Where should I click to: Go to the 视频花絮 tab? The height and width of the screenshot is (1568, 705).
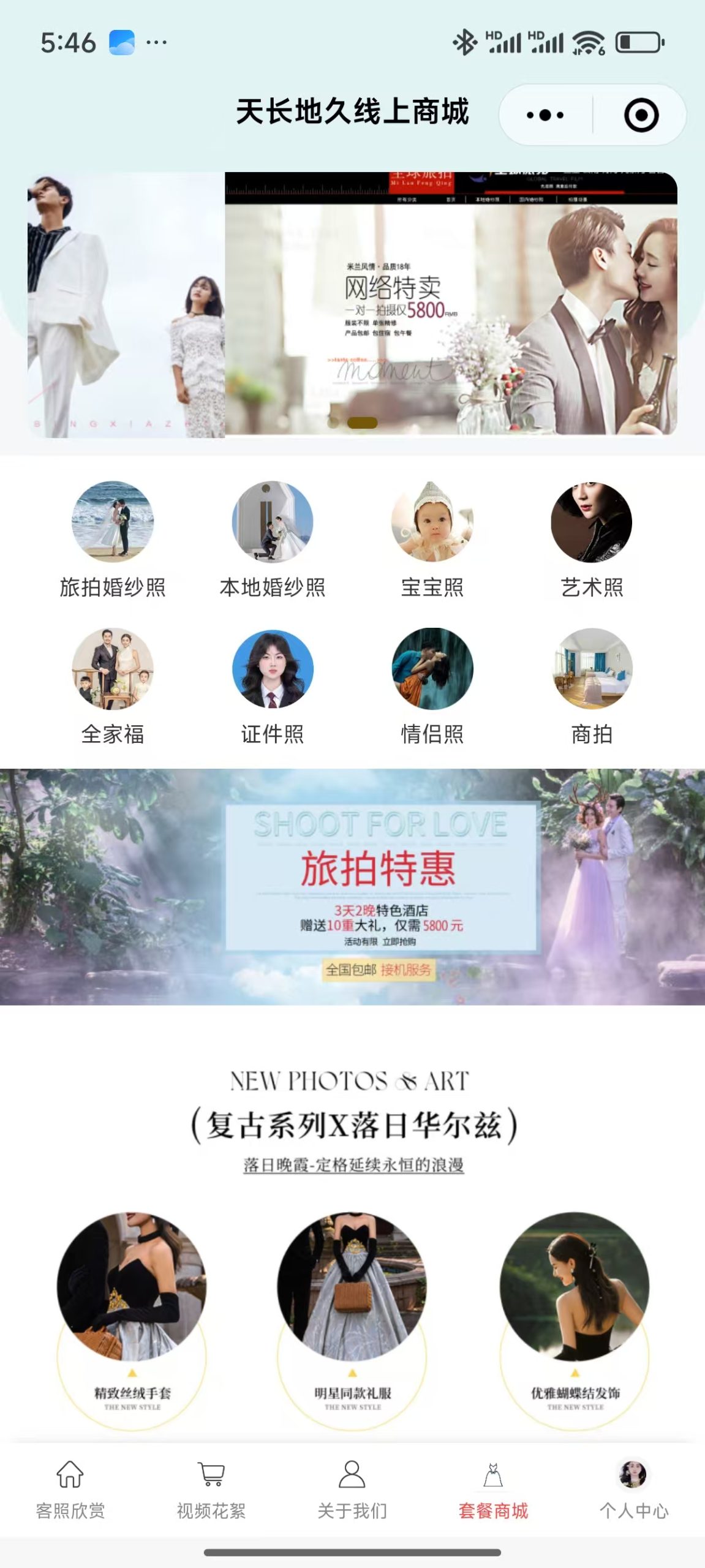click(211, 1490)
